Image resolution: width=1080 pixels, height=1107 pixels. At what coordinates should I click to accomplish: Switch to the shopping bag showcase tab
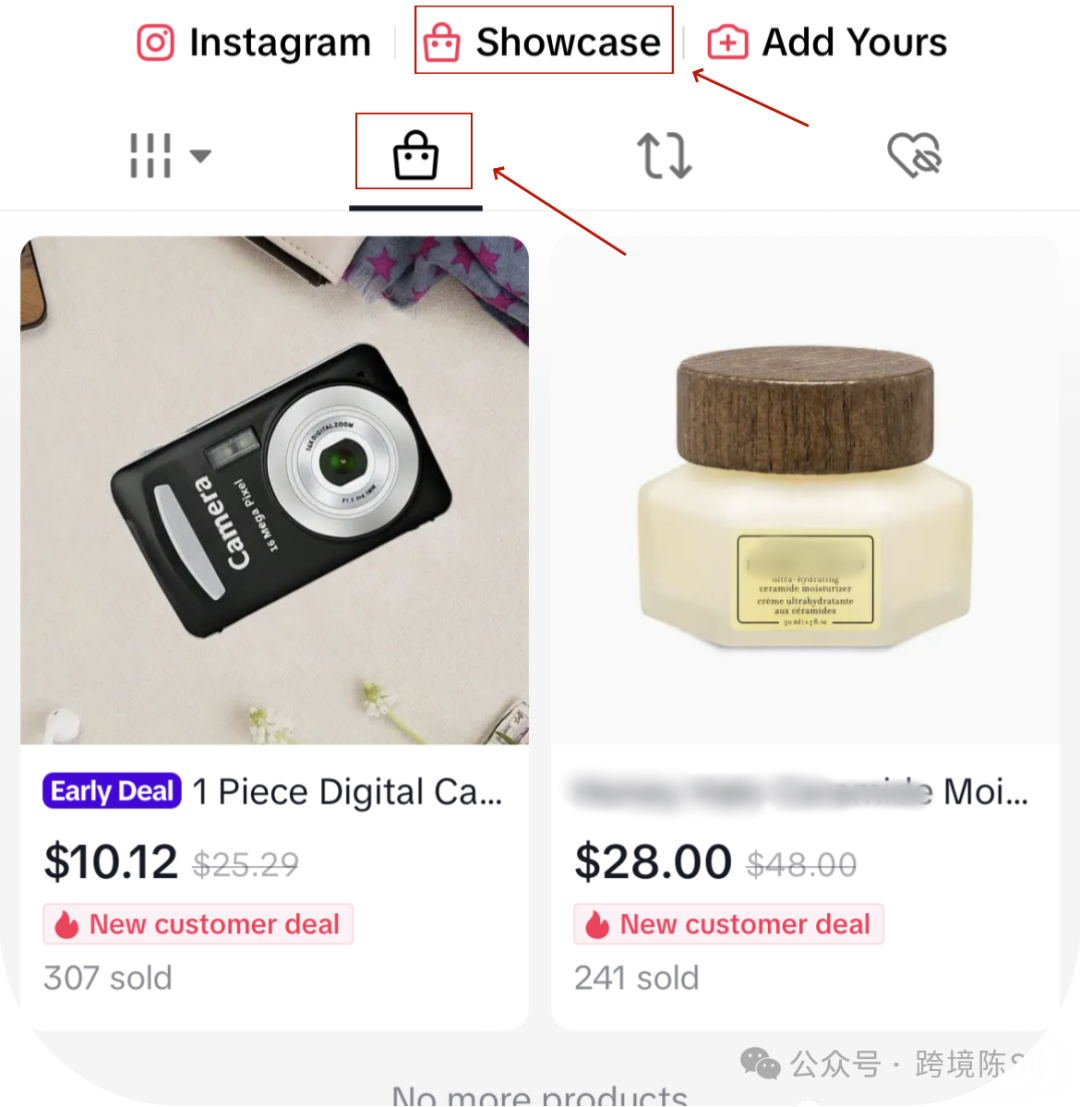415,156
